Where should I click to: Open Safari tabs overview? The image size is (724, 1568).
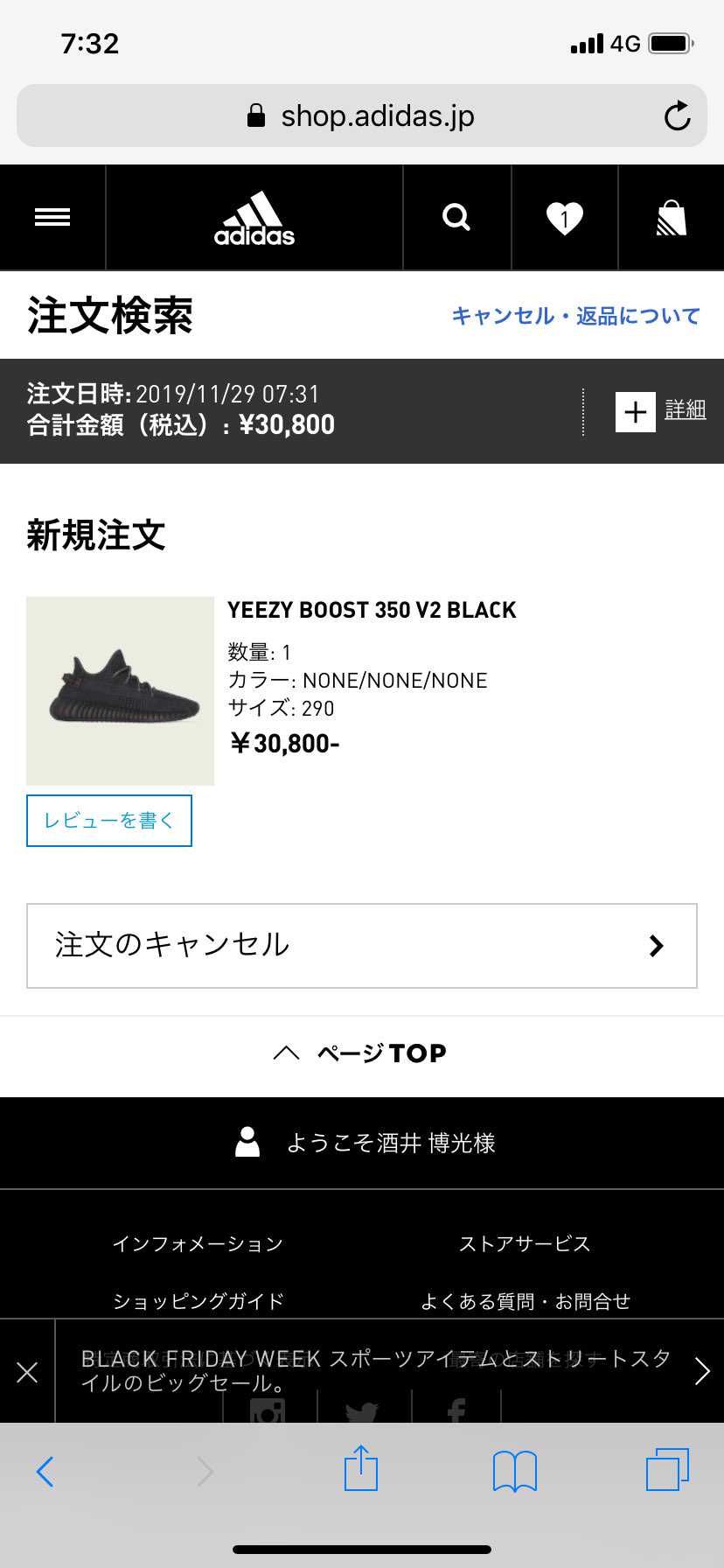(x=668, y=1470)
